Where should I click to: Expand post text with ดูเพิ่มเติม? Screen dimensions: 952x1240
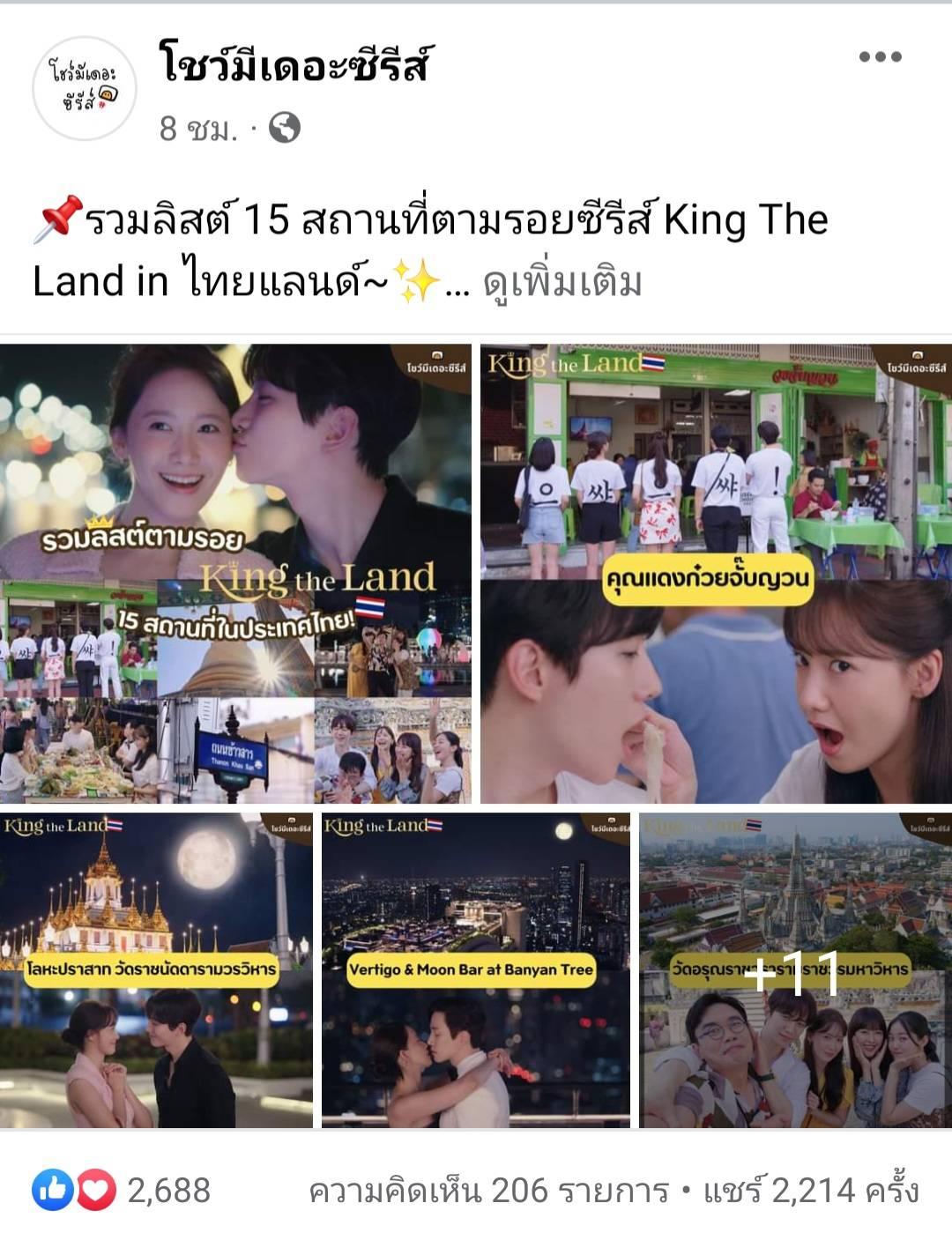pos(562,282)
